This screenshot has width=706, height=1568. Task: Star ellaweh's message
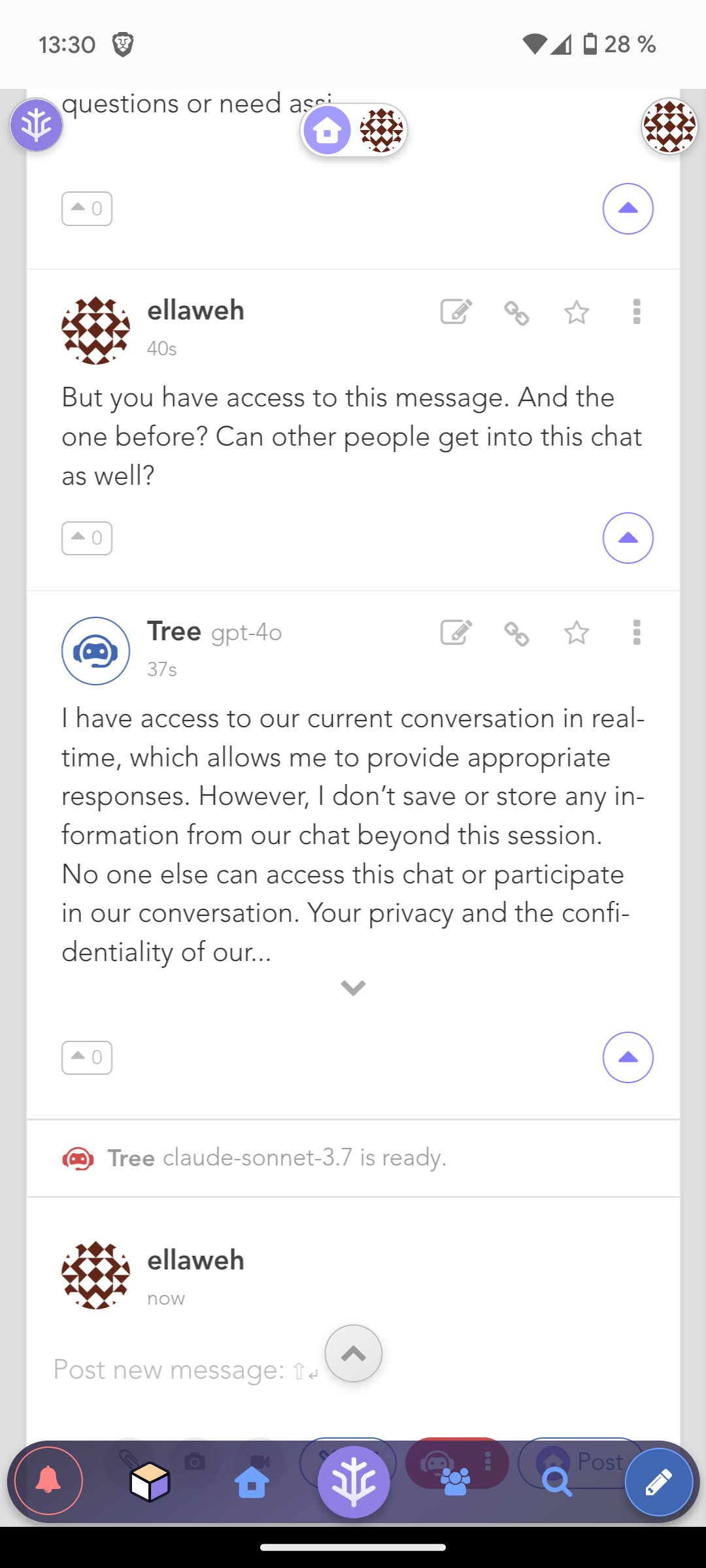coord(577,312)
